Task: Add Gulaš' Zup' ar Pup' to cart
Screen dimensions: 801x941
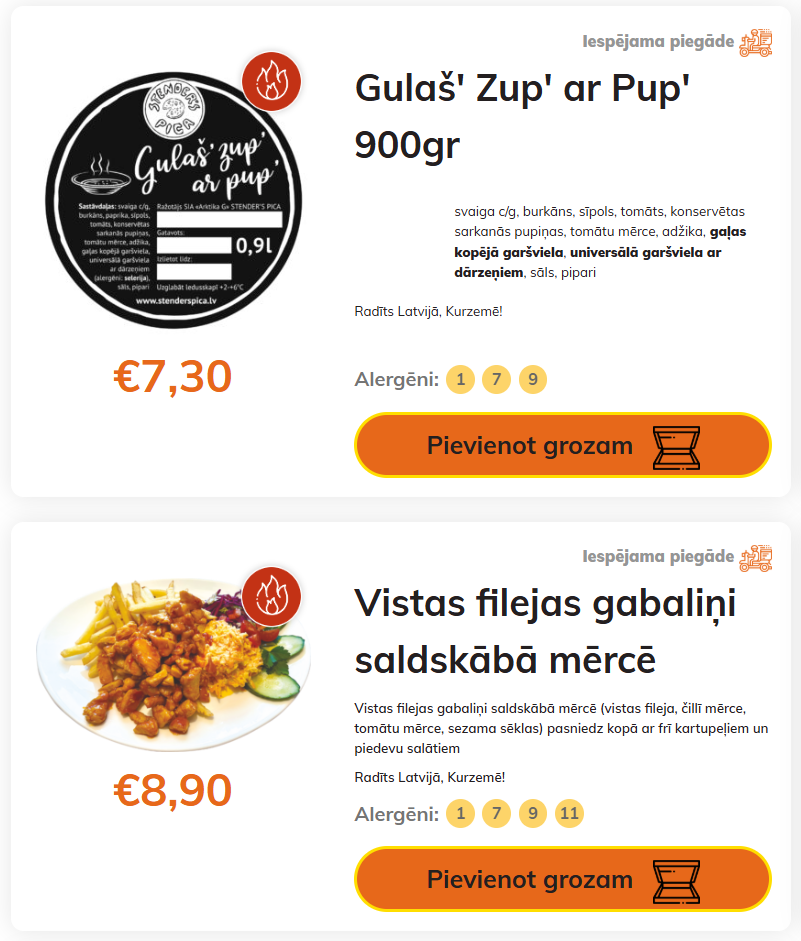Action: click(562, 445)
